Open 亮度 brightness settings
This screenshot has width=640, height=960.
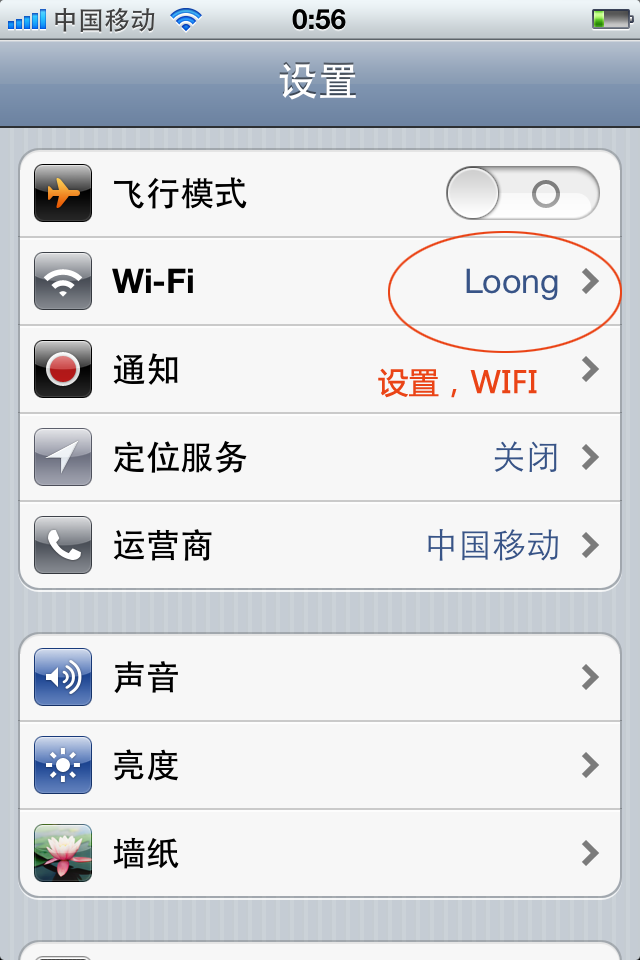pos(320,766)
